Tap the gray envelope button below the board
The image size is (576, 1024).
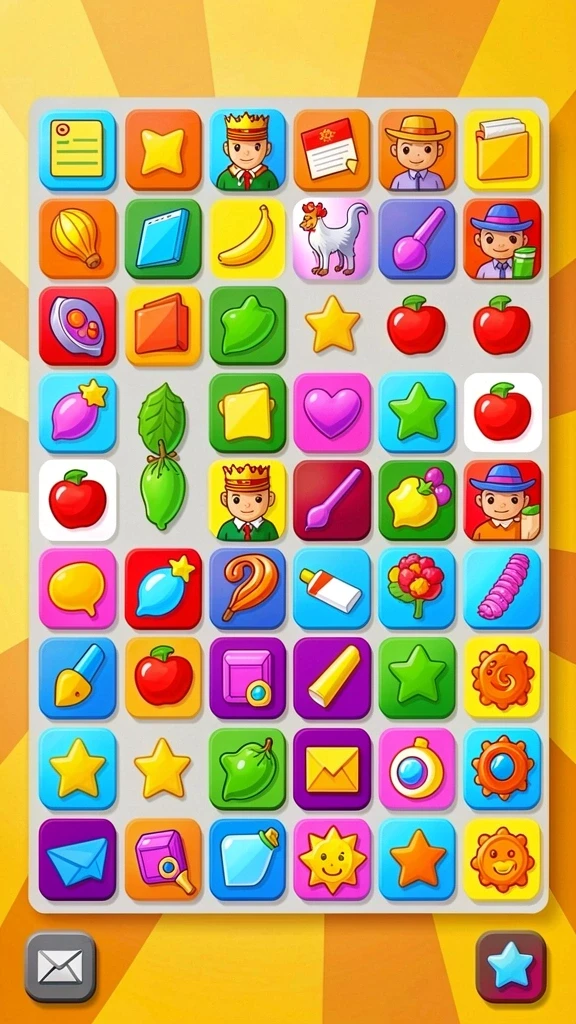[x=60, y=967]
